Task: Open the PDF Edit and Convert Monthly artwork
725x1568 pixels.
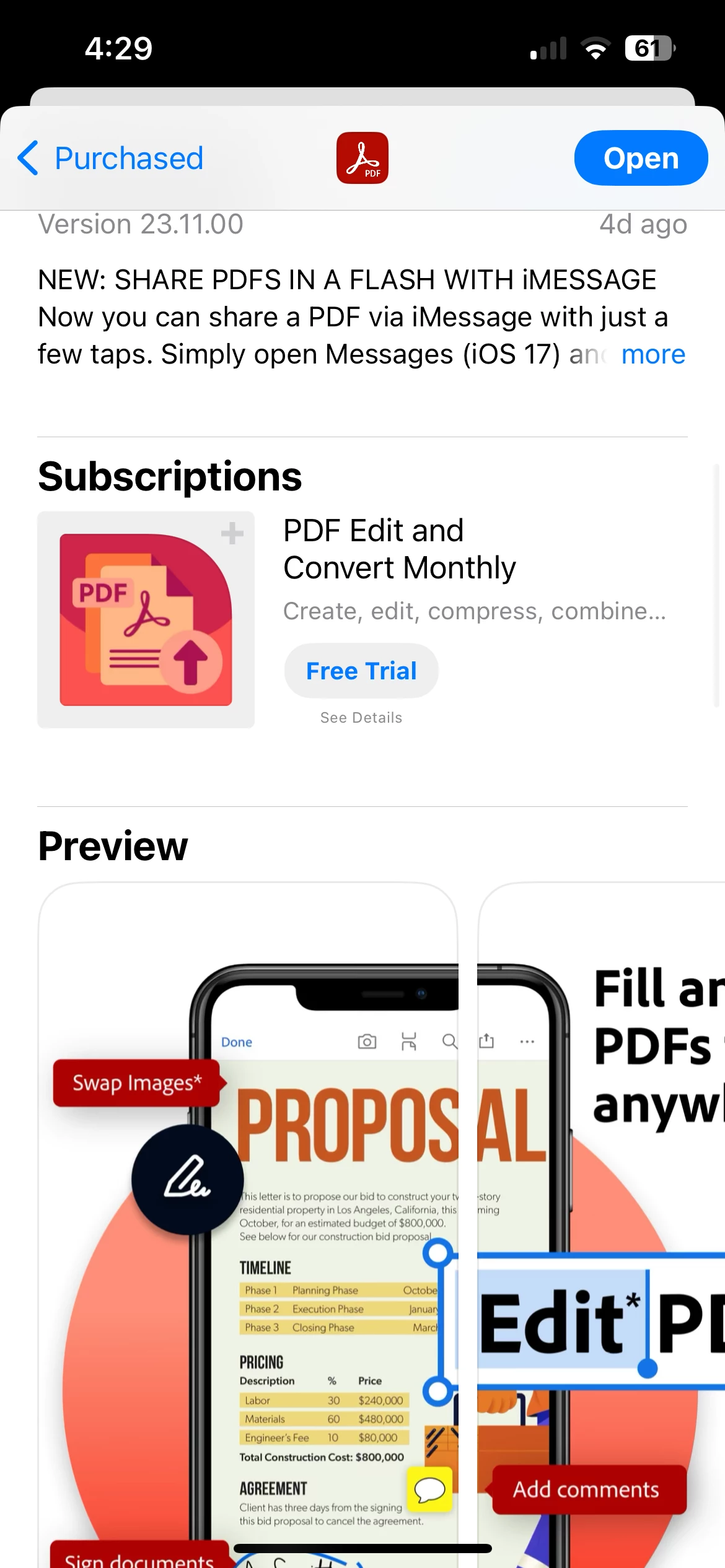Action: click(146, 619)
